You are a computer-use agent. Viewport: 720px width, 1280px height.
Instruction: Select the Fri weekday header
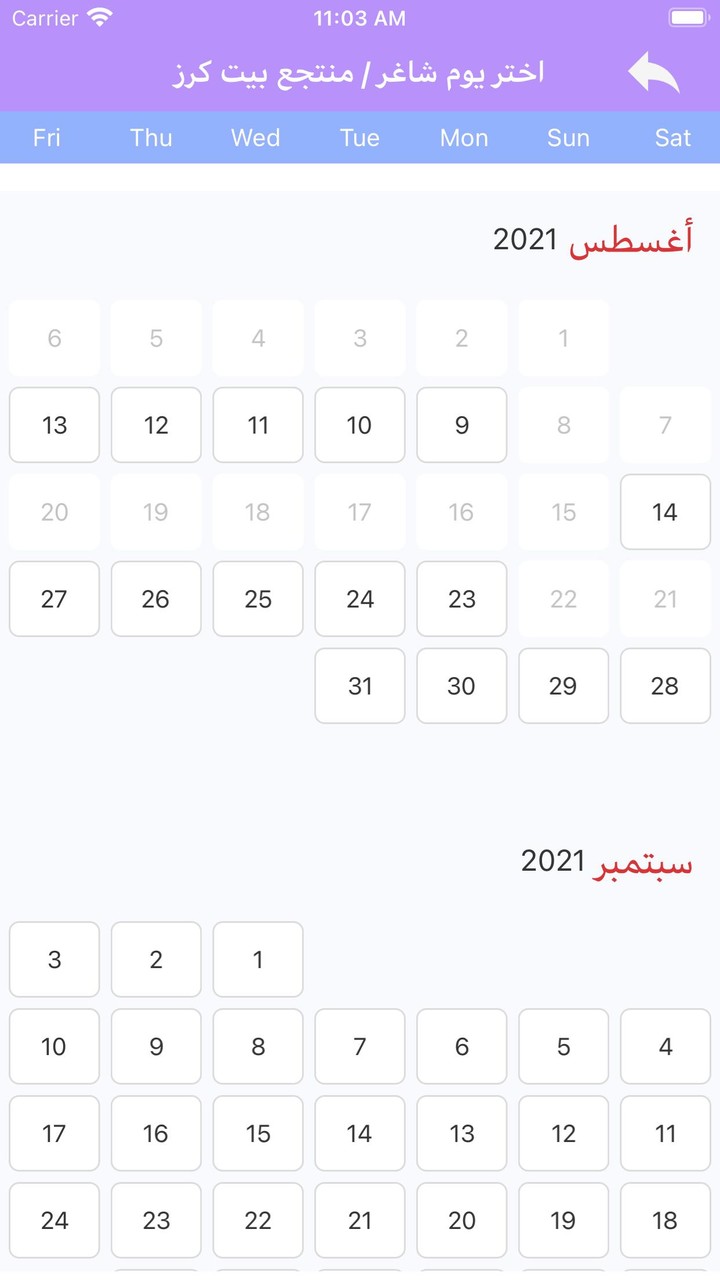[46, 138]
